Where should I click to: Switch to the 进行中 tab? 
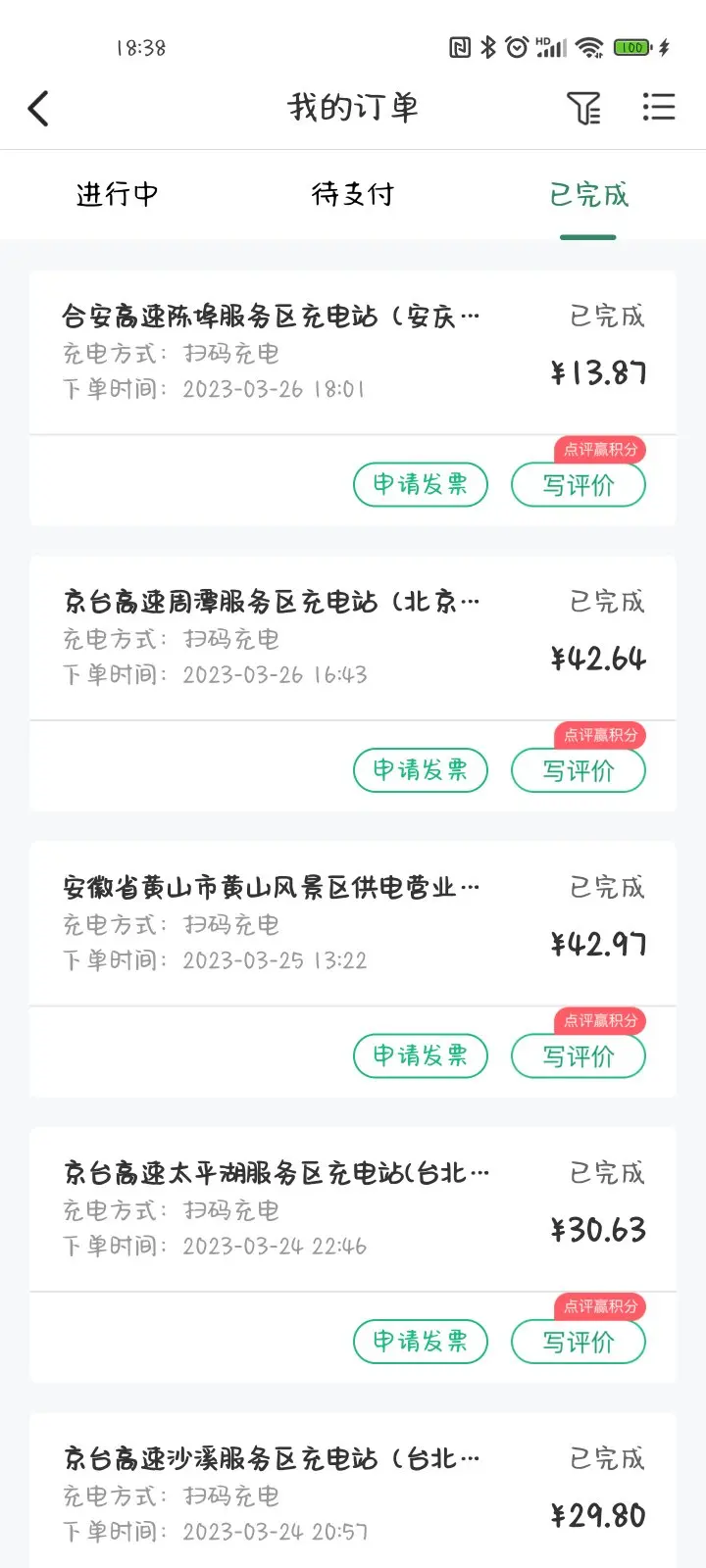click(x=118, y=194)
